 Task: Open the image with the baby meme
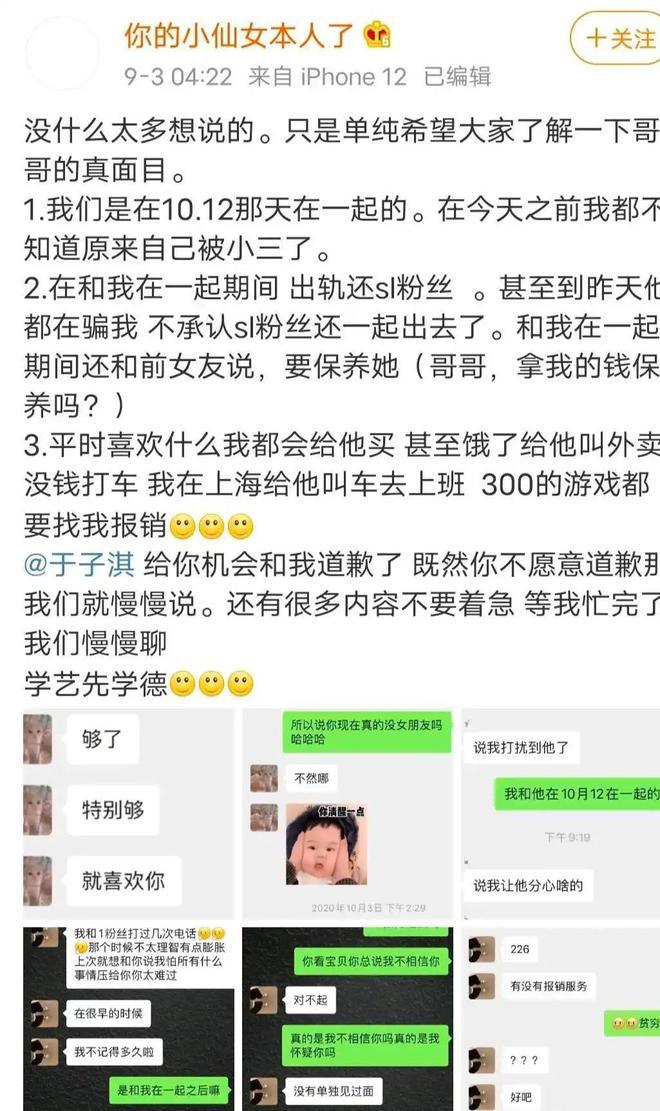coord(347,813)
